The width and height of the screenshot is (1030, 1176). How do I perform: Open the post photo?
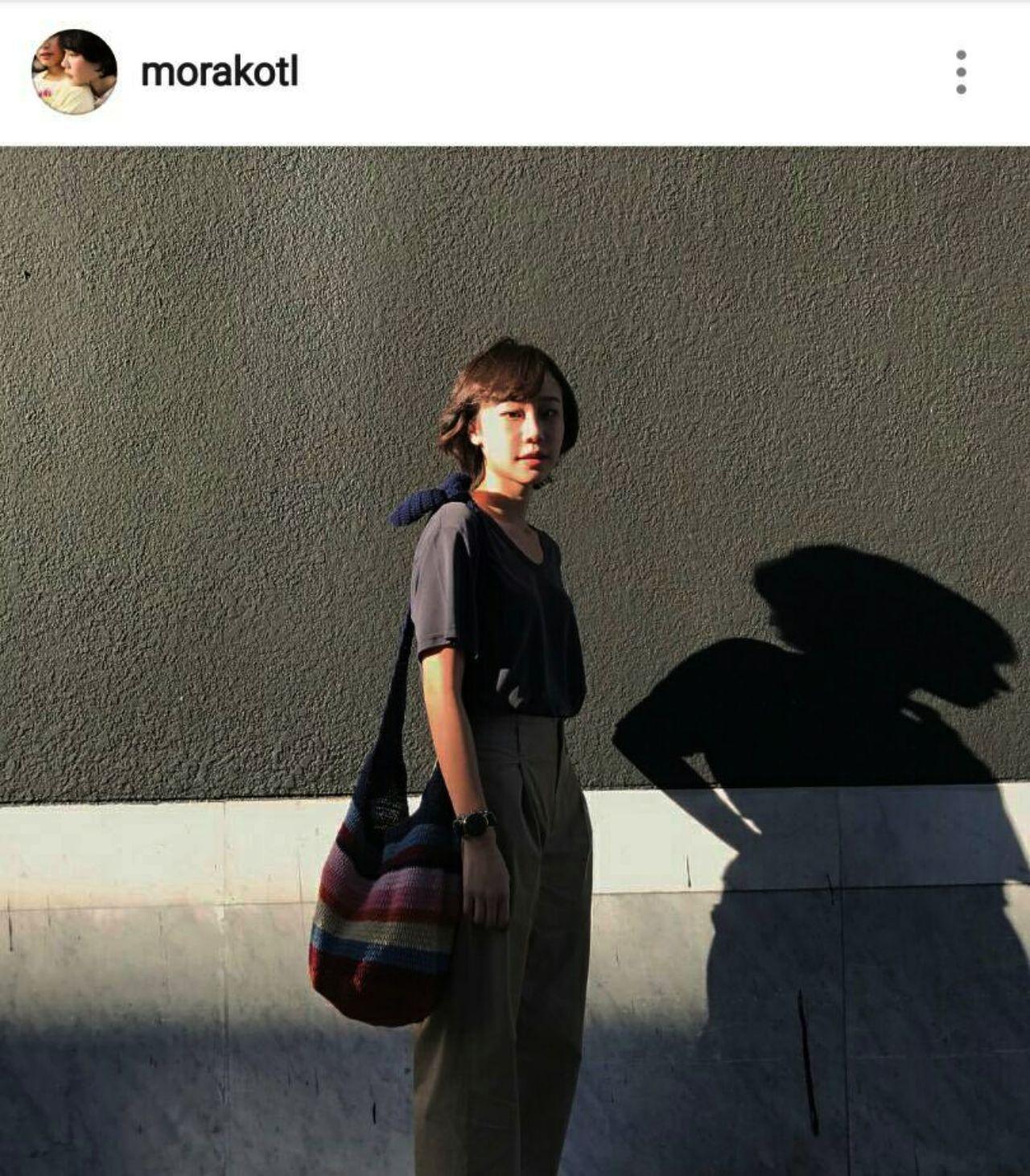click(515, 660)
